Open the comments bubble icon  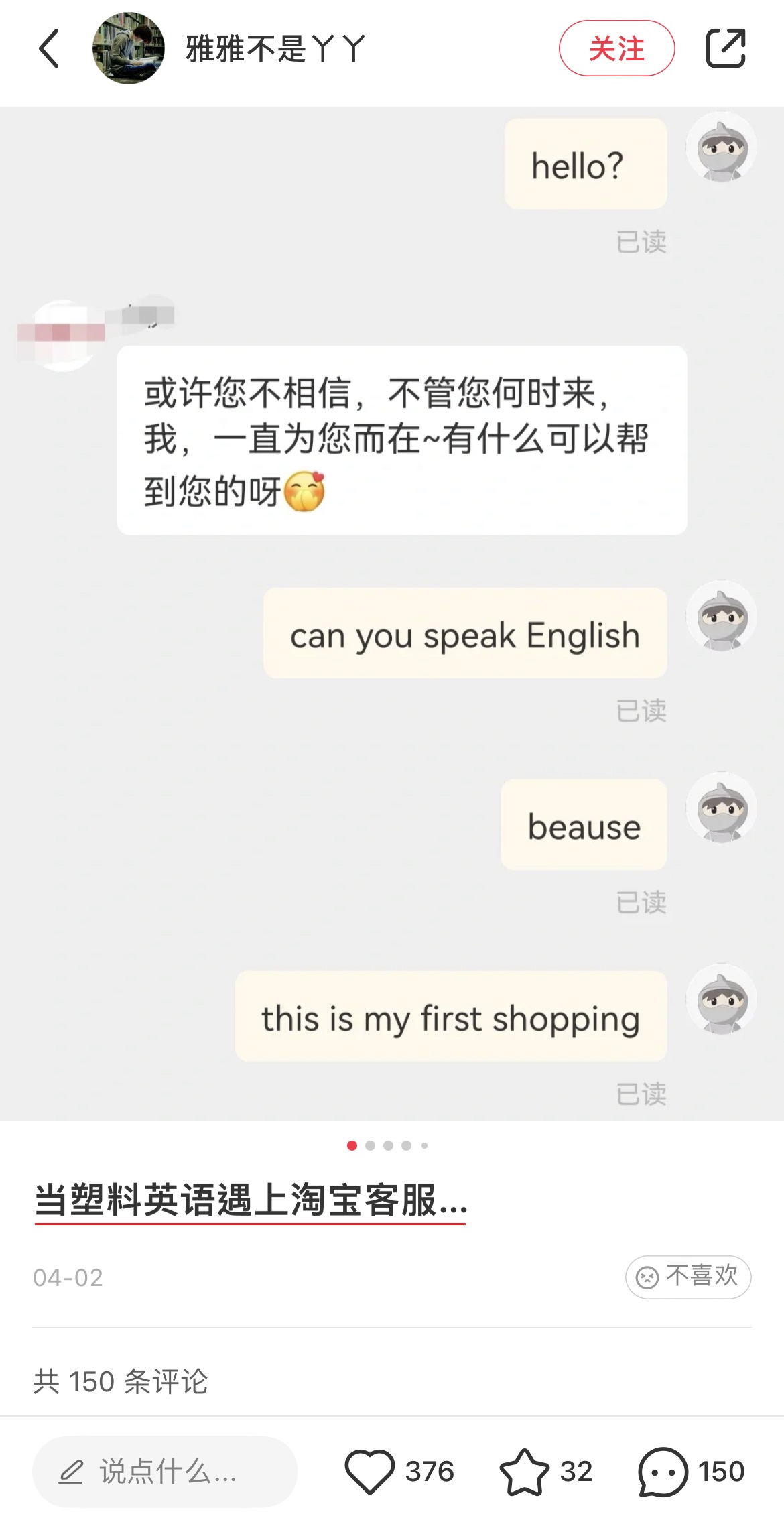[663, 1472]
